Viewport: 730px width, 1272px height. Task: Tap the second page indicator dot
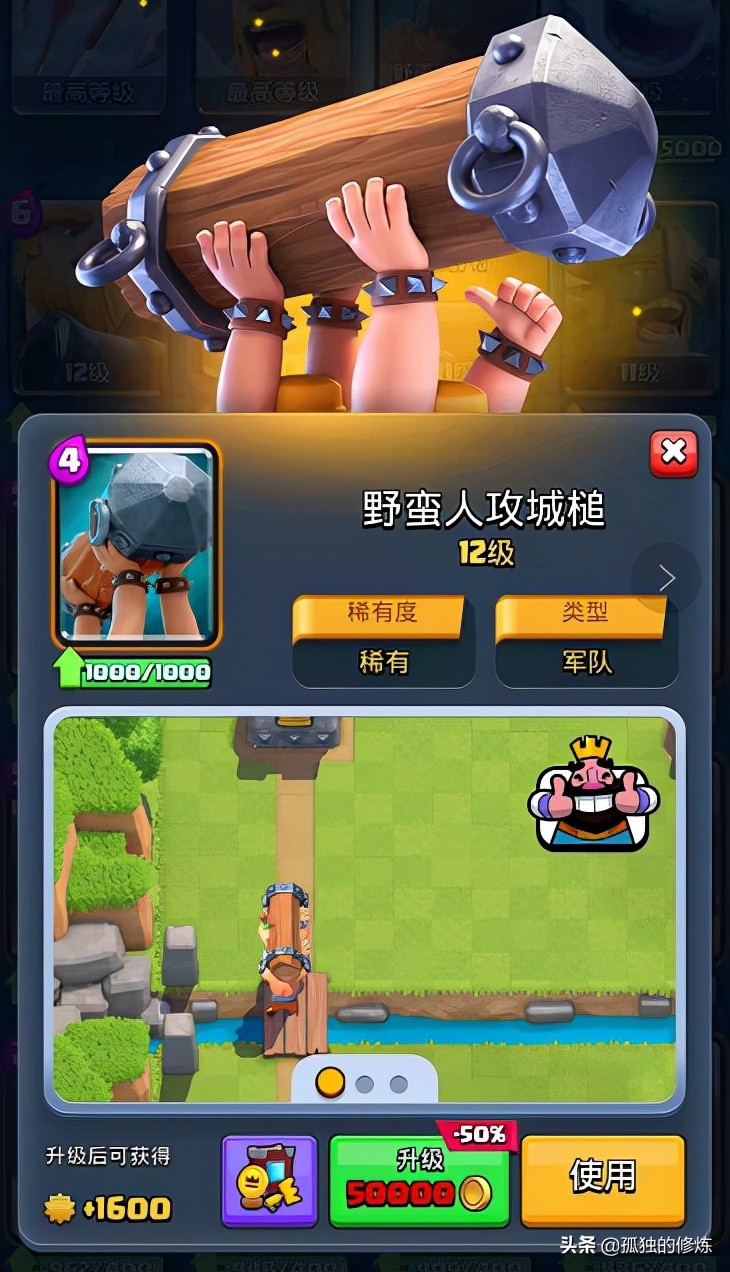[x=365, y=1084]
